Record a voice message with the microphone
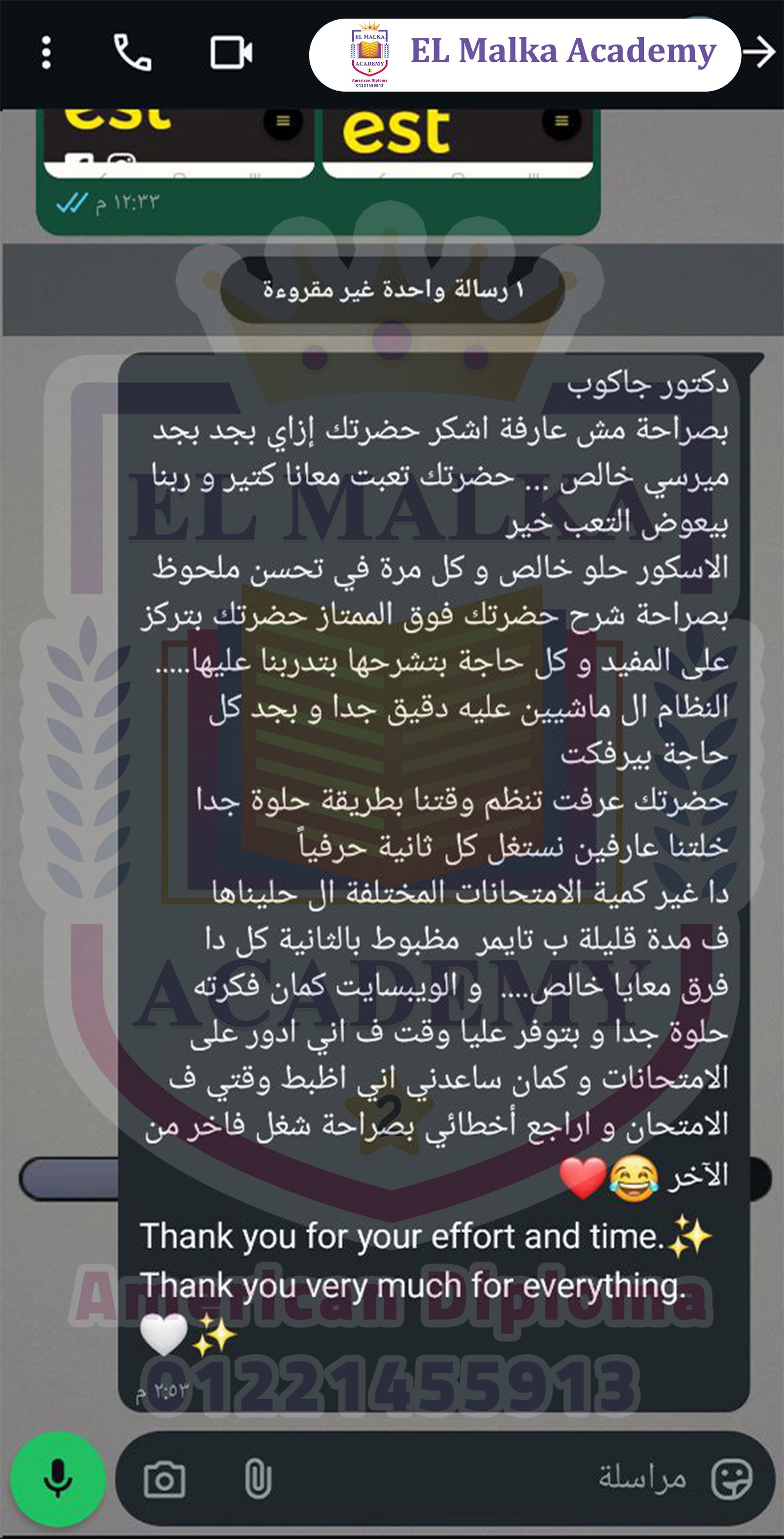This screenshot has width=784, height=1539. click(x=57, y=1480)
